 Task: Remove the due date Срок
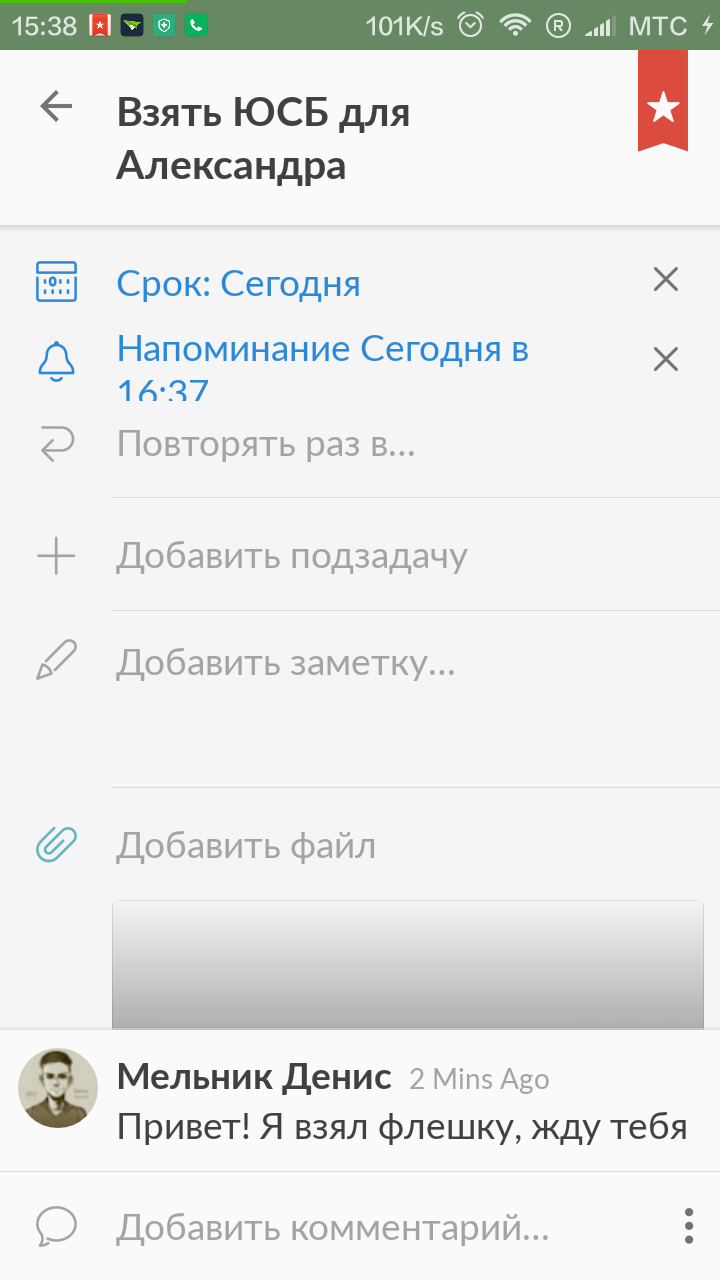pos(666,280)
